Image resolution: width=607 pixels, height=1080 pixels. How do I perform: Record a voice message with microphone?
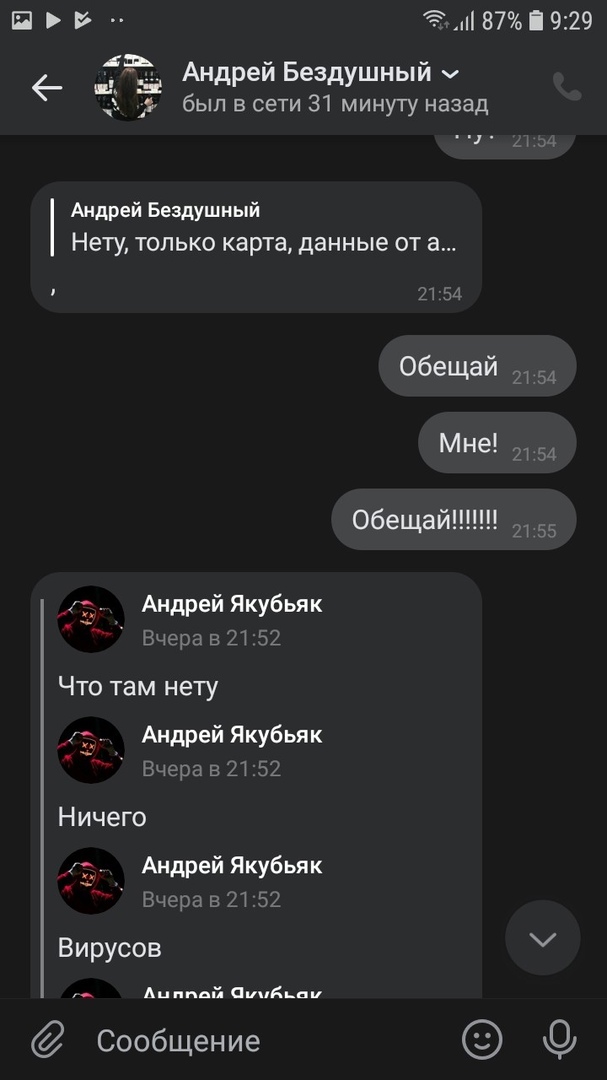(559, 1040)
